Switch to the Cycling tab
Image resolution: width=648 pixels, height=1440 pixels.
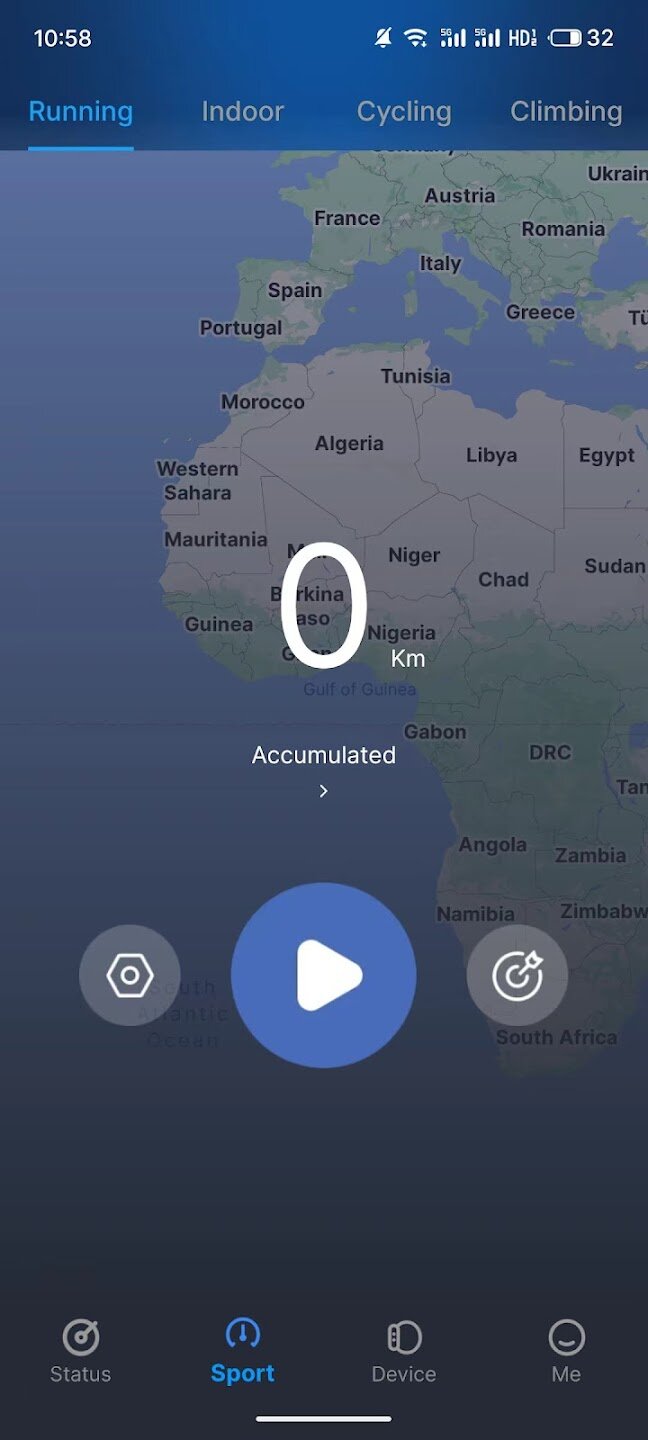click(404, 111)
